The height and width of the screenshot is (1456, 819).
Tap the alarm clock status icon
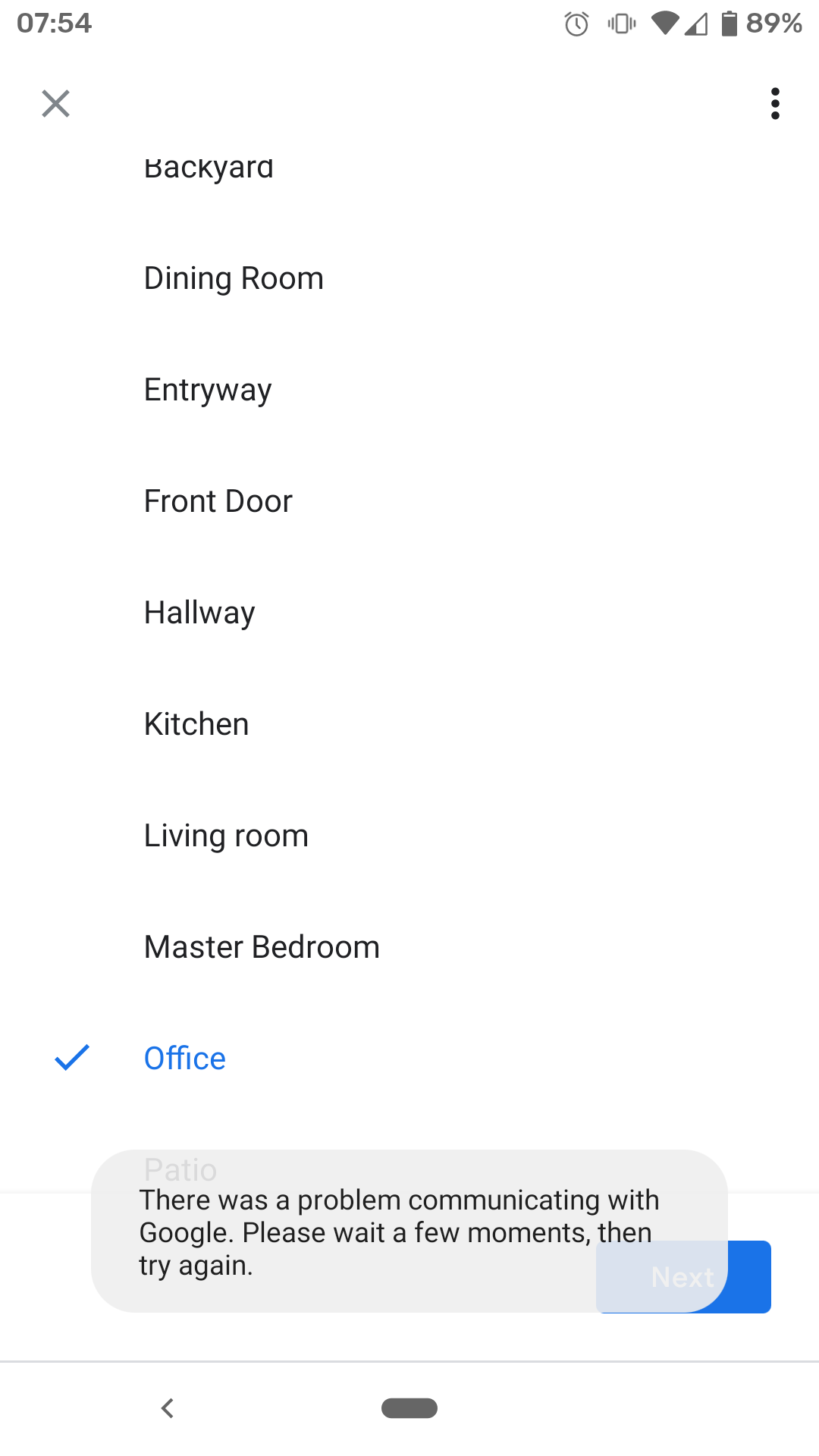(578, 23)
